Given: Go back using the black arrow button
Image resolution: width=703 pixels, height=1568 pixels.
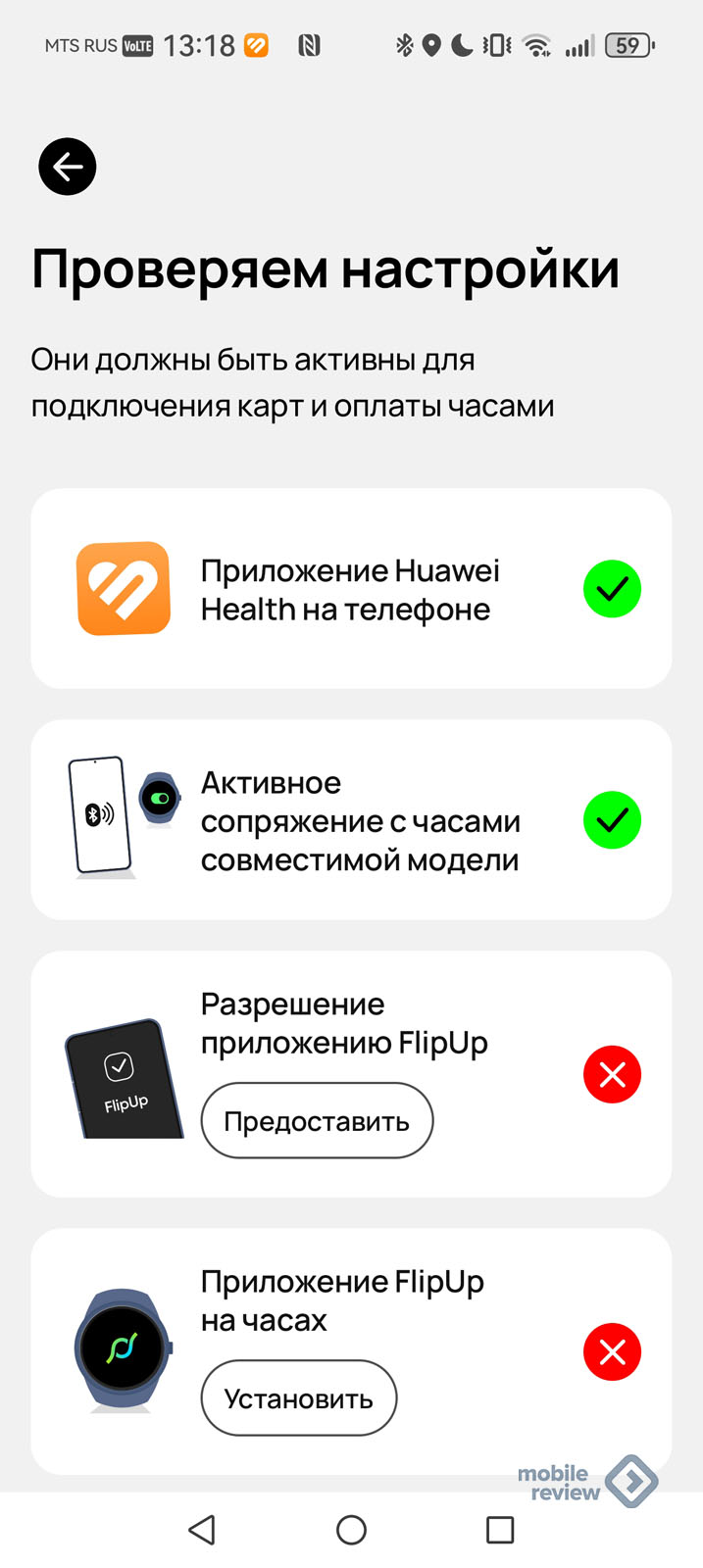Looking at the screenshot, I should tap(68, 167).
